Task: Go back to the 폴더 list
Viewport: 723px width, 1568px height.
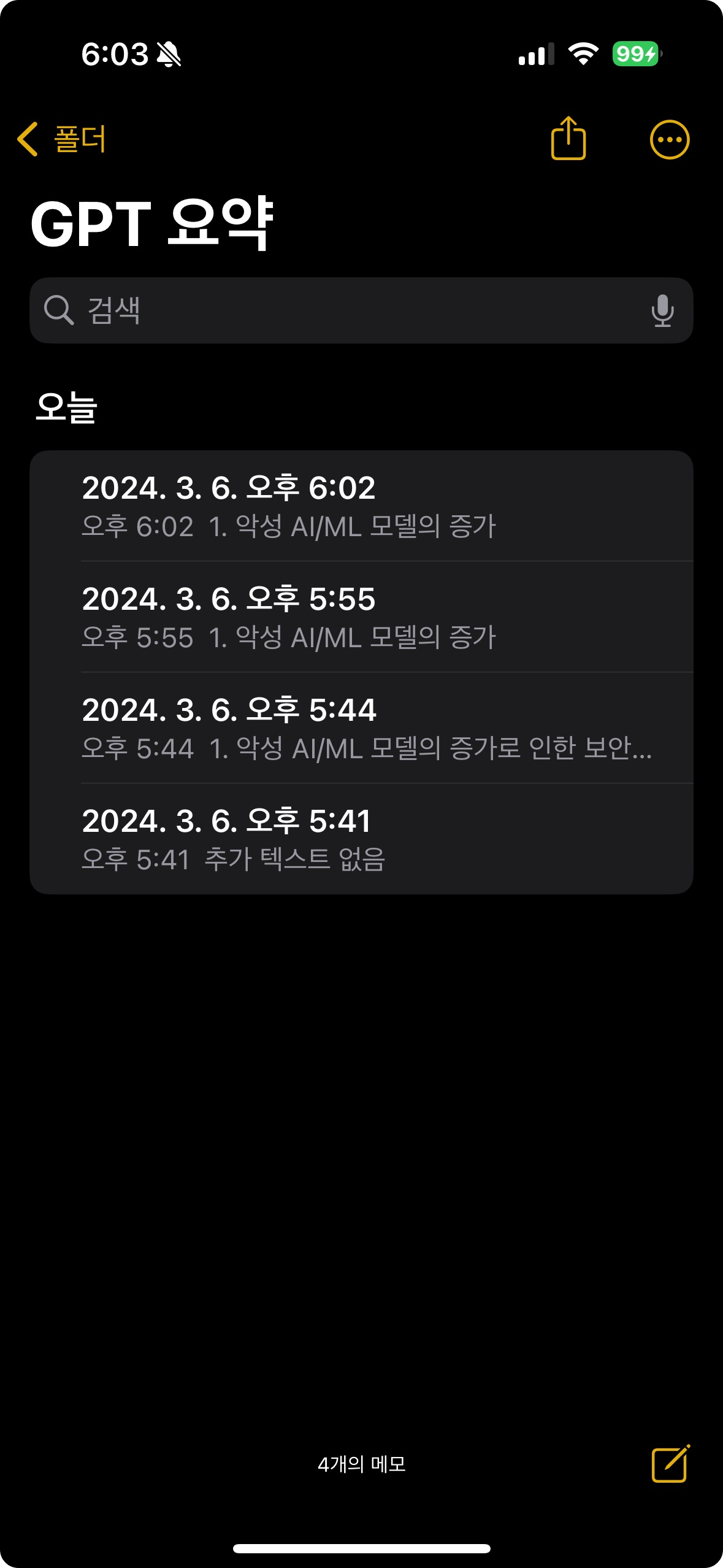Action: coord(61,139)
